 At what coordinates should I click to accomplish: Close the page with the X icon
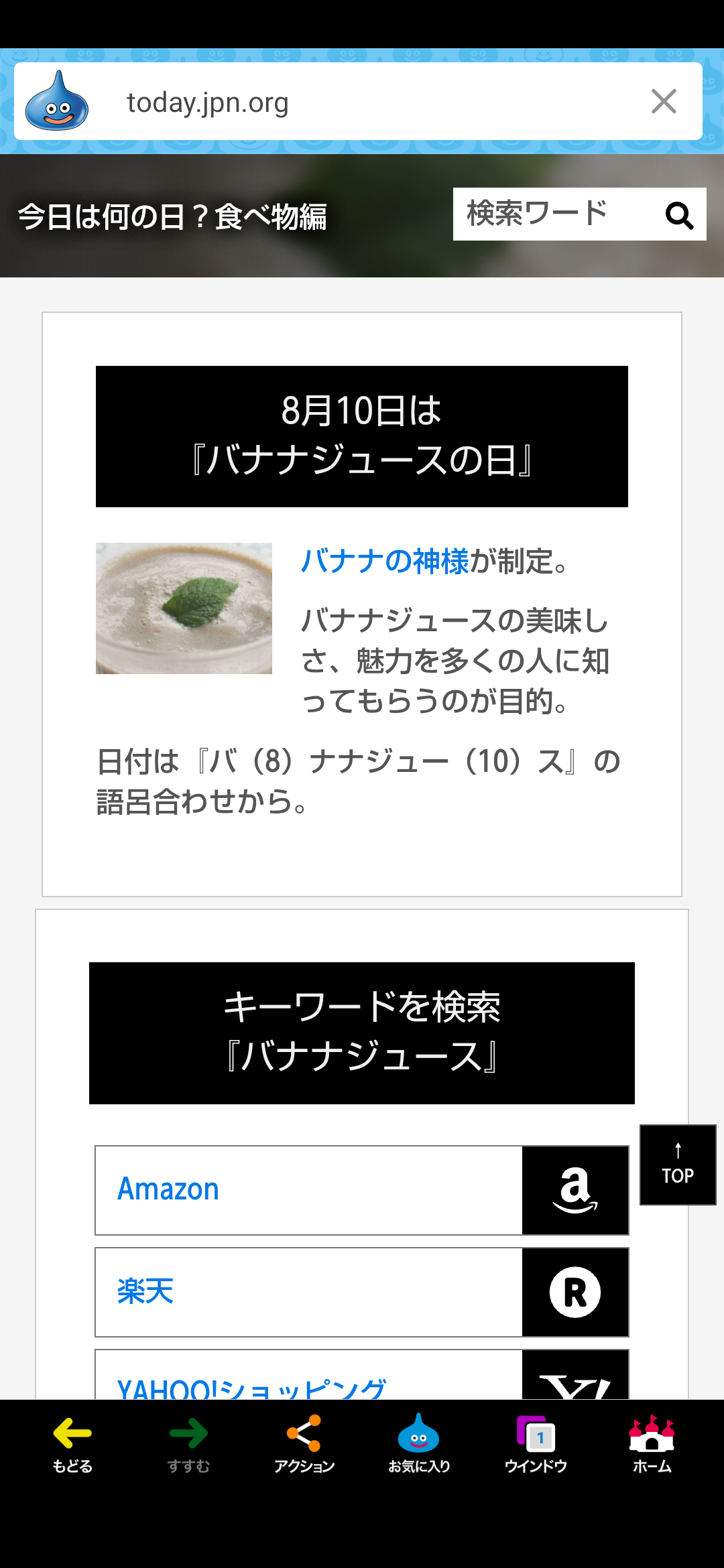coord(664,102)
